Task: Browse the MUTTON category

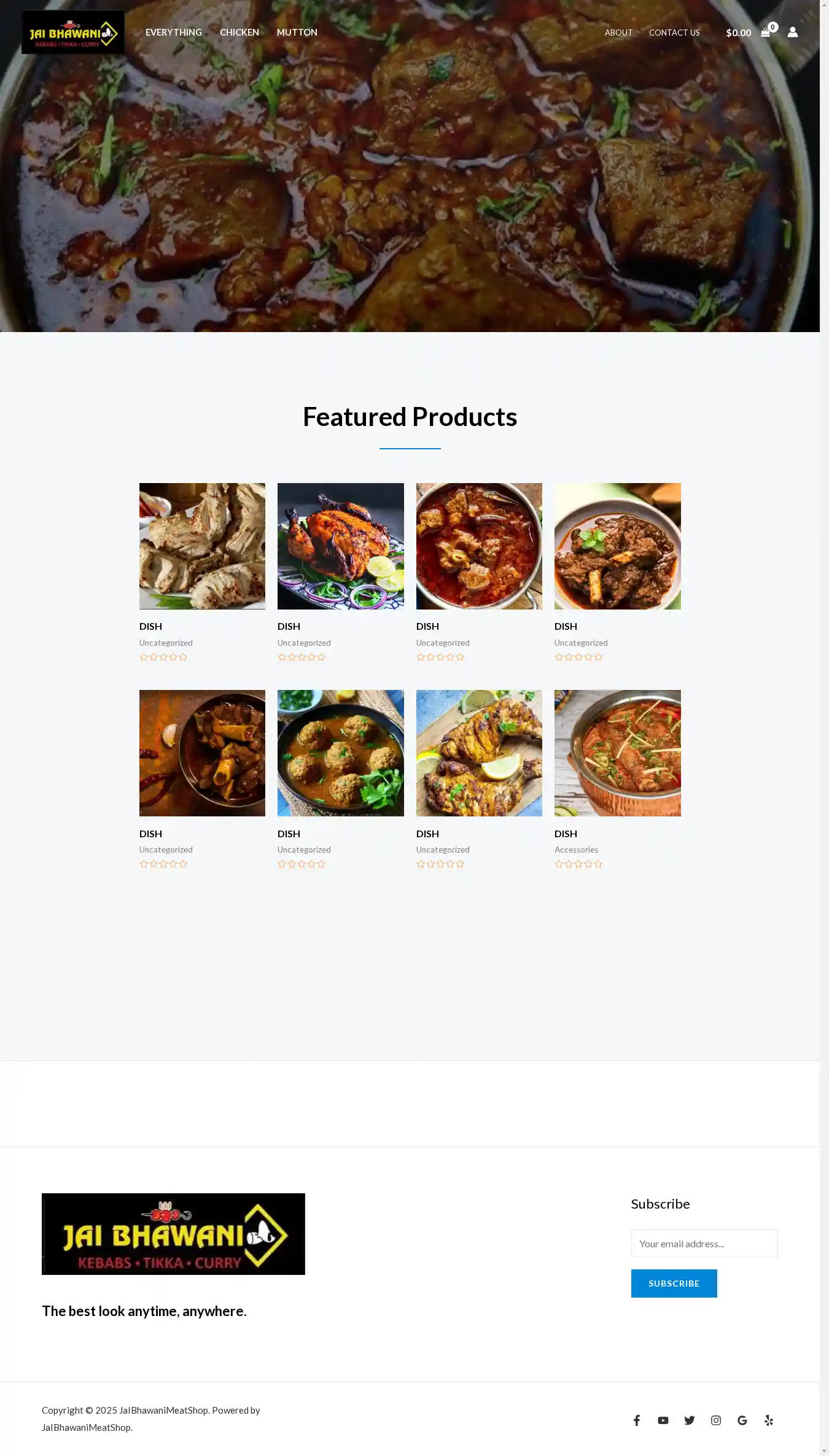Action: point(297,33)
